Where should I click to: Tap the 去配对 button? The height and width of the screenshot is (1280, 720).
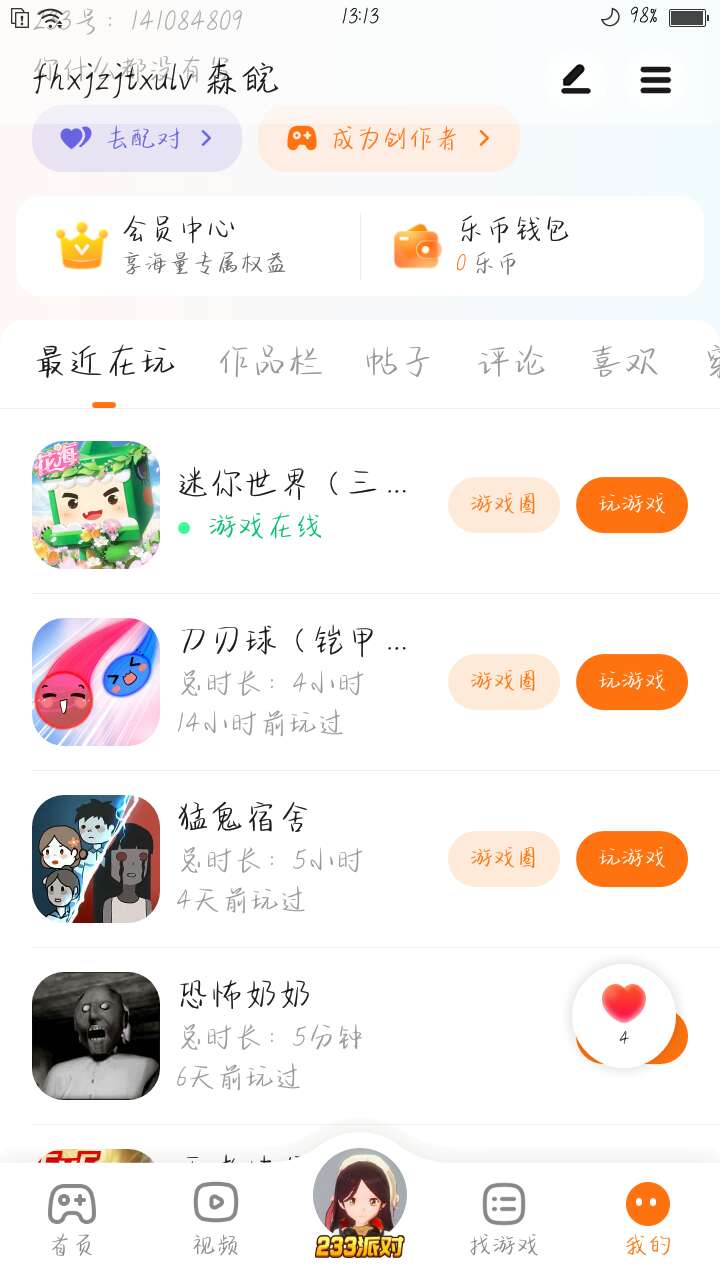tap(137, 138)
